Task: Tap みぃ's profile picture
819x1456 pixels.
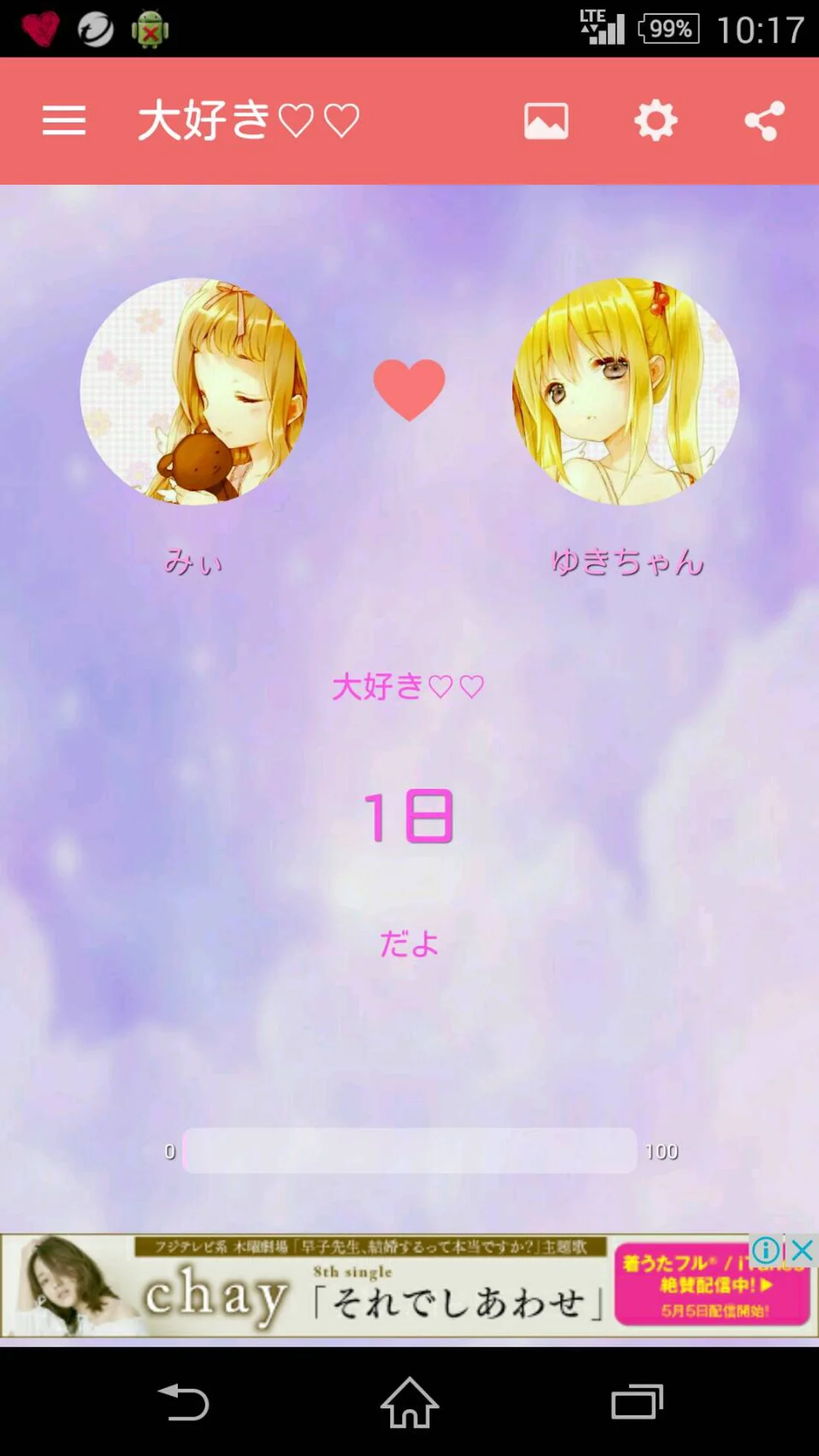Action: (x=194, y=392)
